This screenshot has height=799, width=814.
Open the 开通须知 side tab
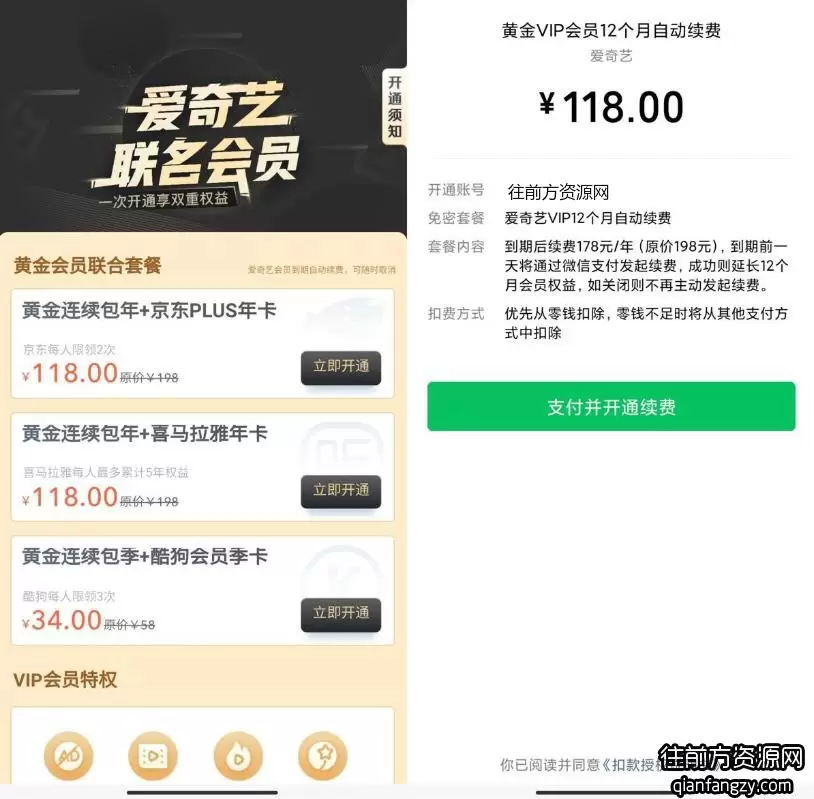[x=395, y=107]
